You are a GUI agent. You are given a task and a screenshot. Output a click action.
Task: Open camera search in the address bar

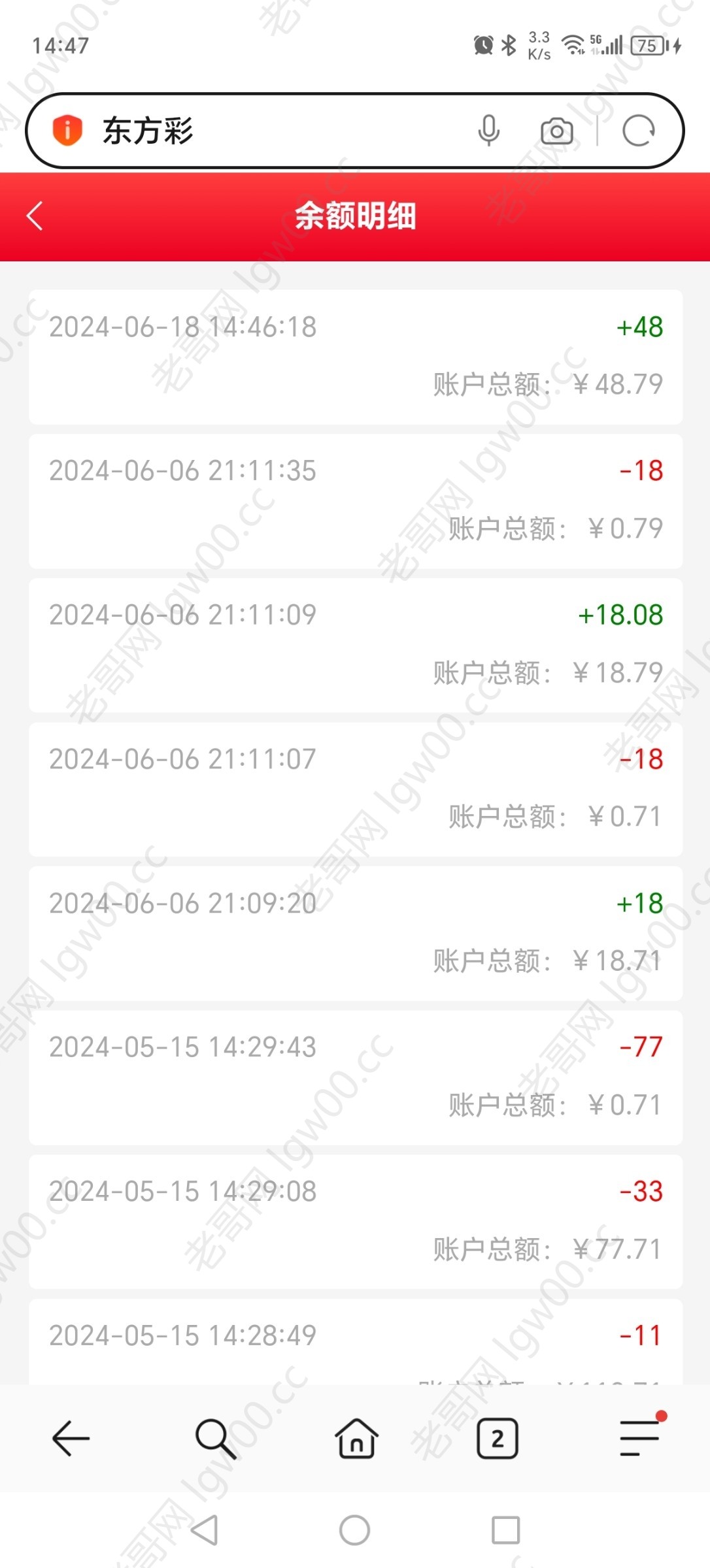pyautogui.click(x=557, y=131)
